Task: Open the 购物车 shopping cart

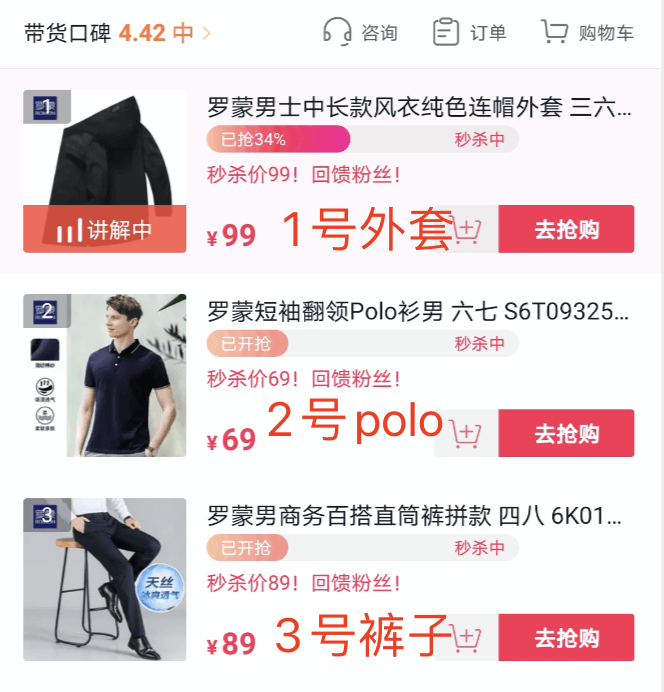Action: (x=587, y=33)
